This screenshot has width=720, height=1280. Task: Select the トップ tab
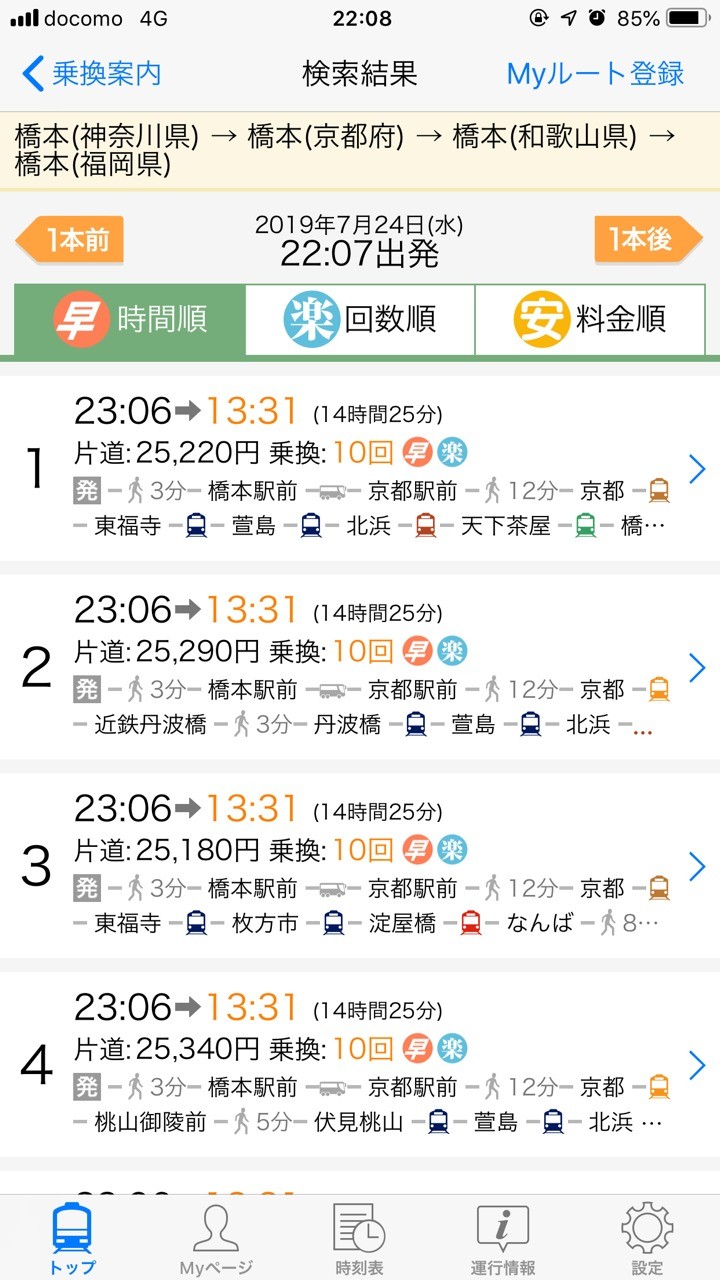[x=72, y=1238]
